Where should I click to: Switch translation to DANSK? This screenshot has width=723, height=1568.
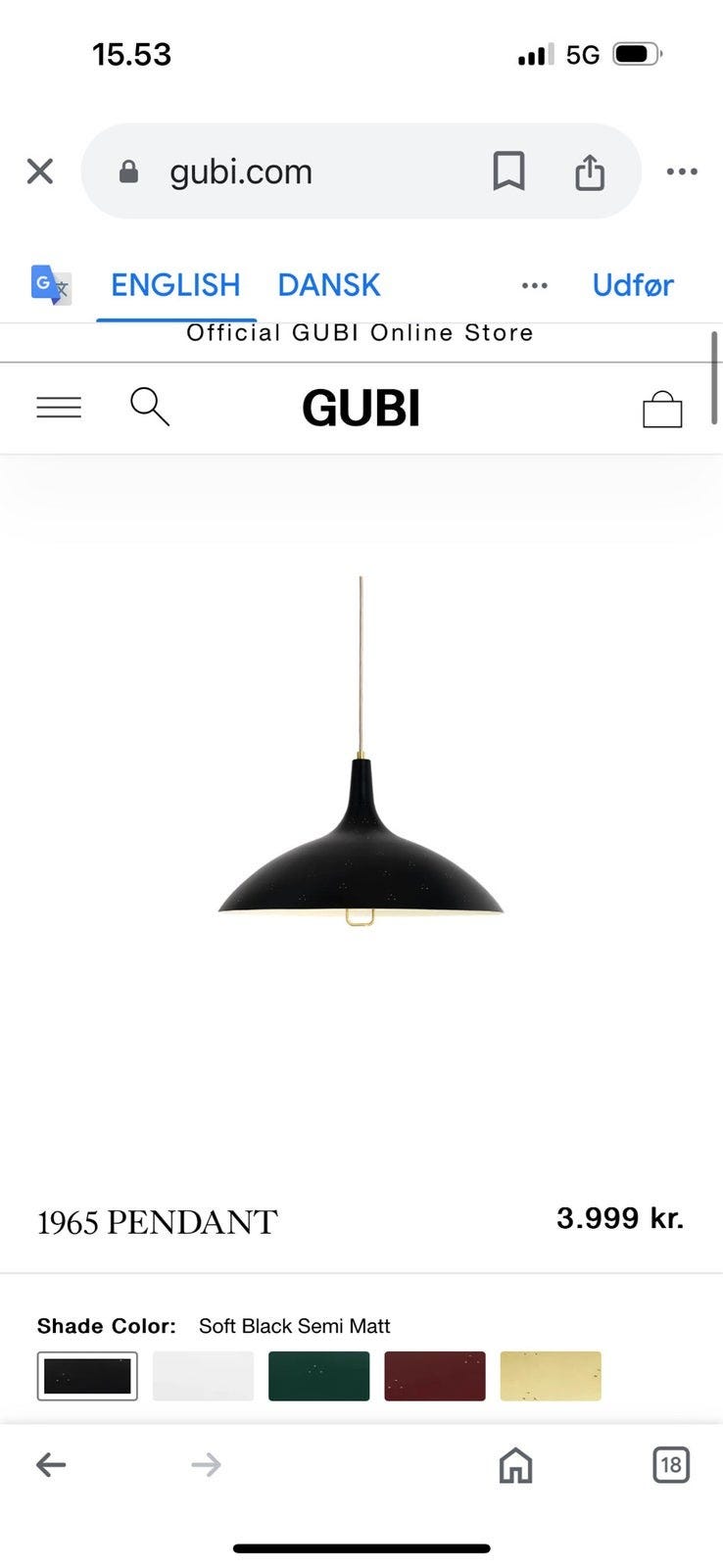[329, 284]
